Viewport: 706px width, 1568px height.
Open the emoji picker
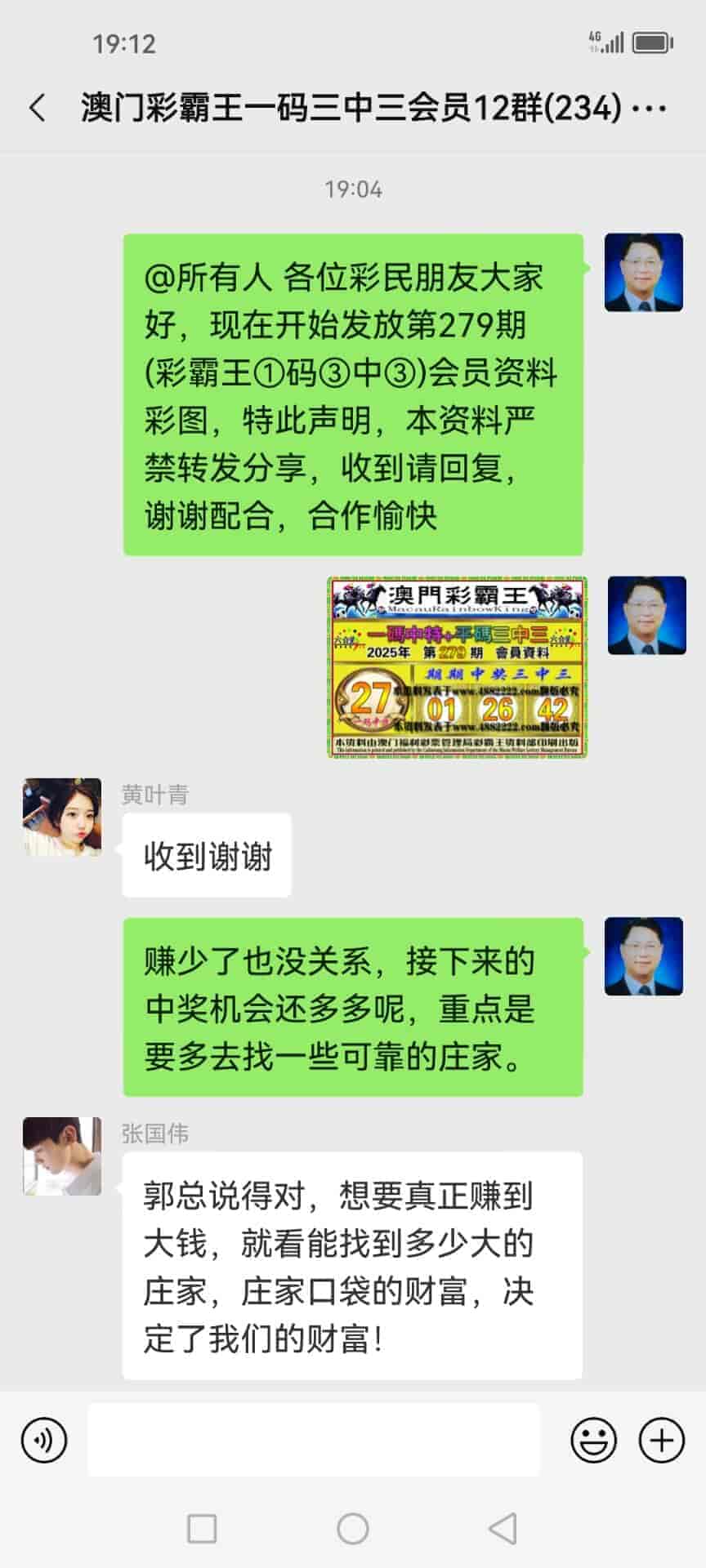coord(593,1440)
